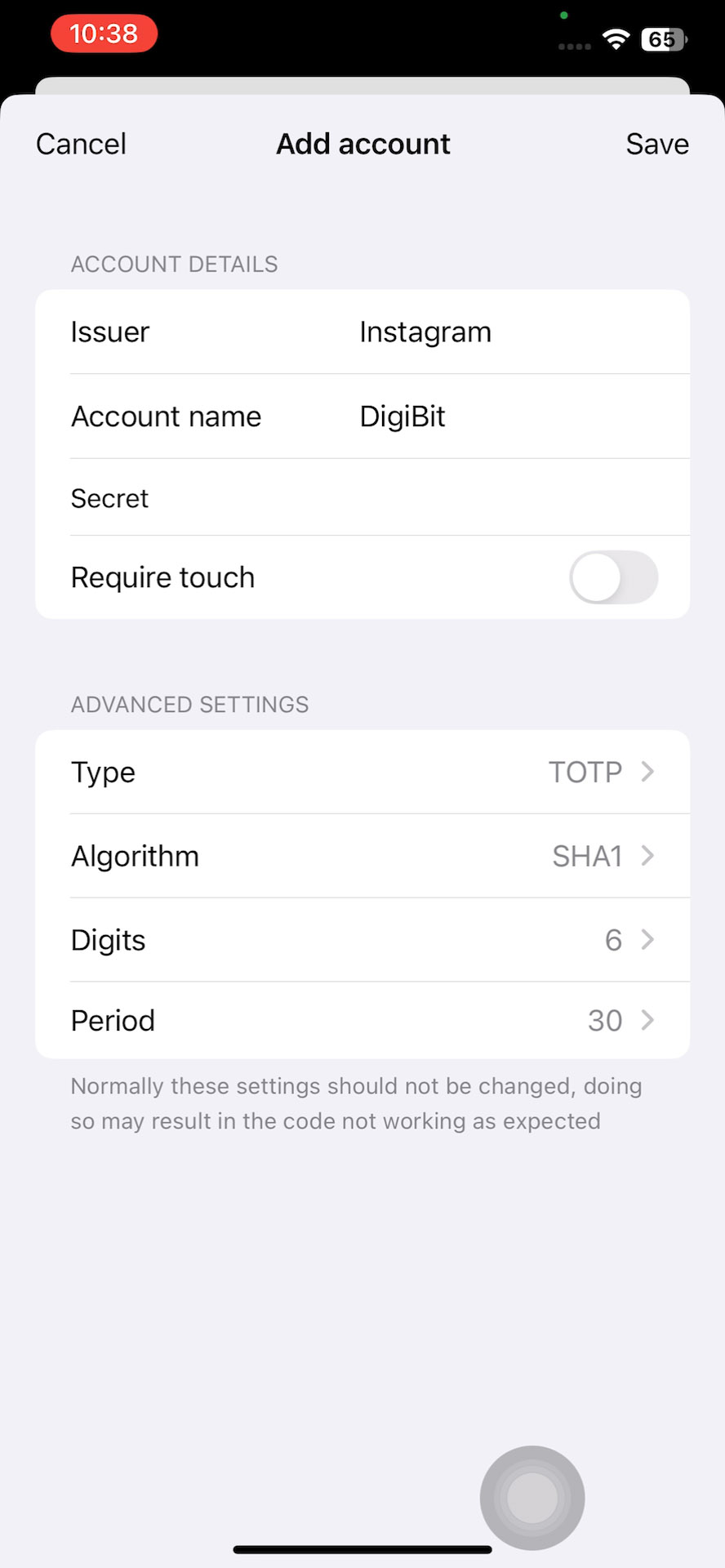Open the Type setting showing TOTP
725x1568 pixels.
362,772
